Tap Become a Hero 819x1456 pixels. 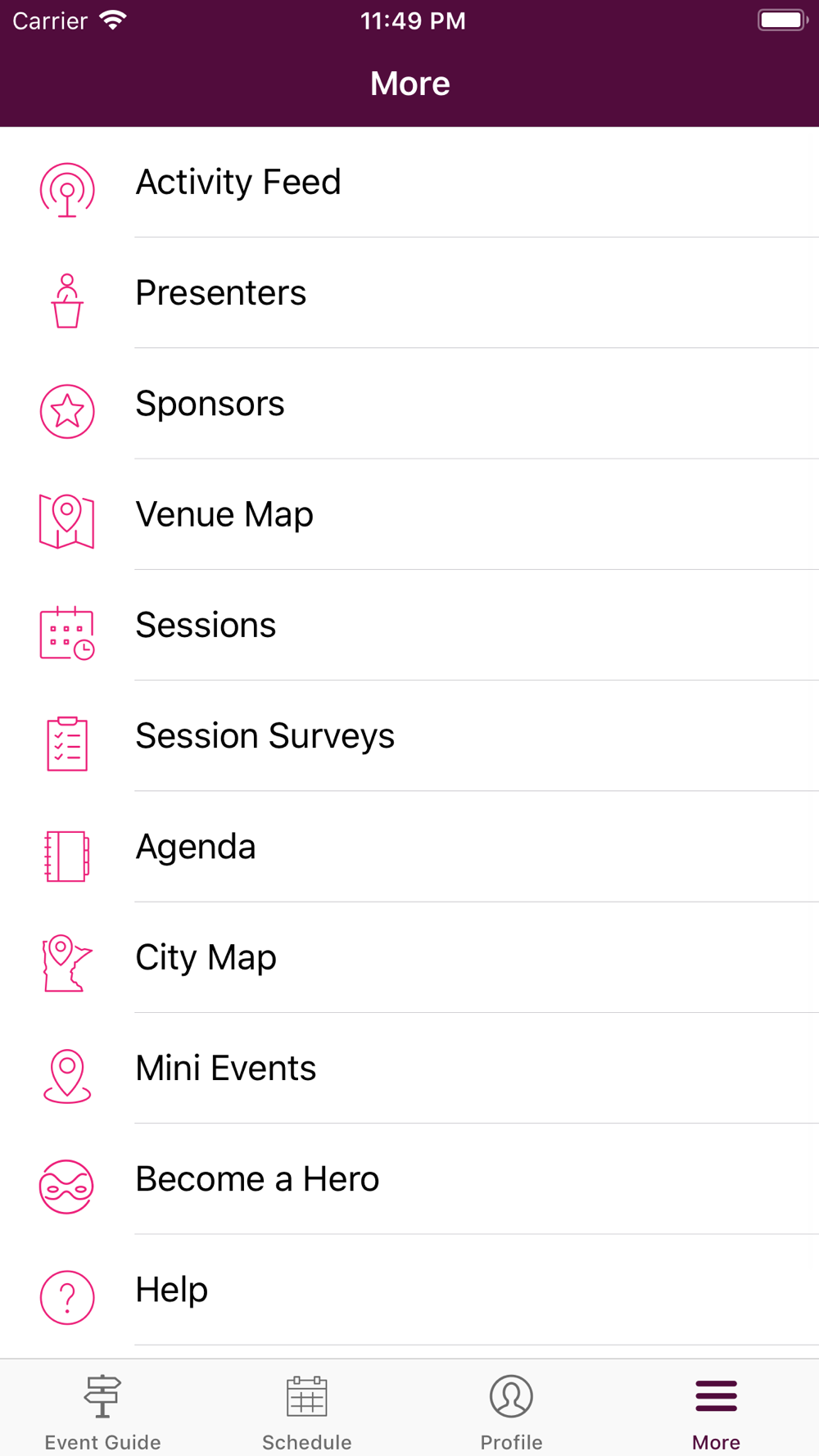tap(409, 1179)
